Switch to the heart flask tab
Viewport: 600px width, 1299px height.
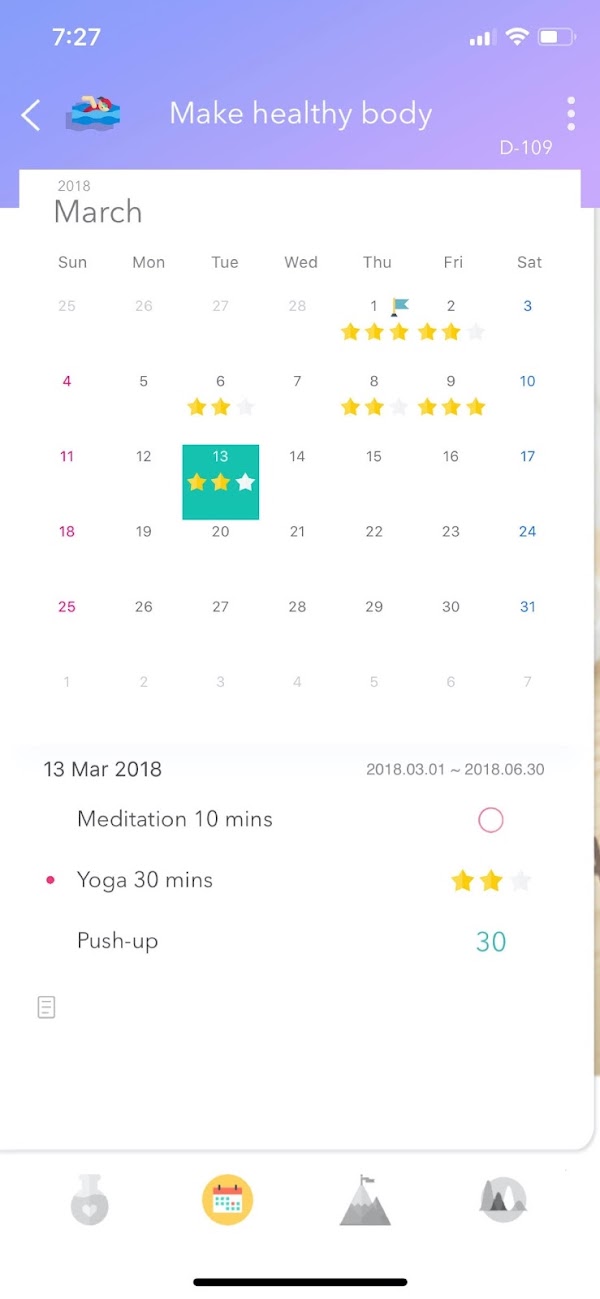89,1200
